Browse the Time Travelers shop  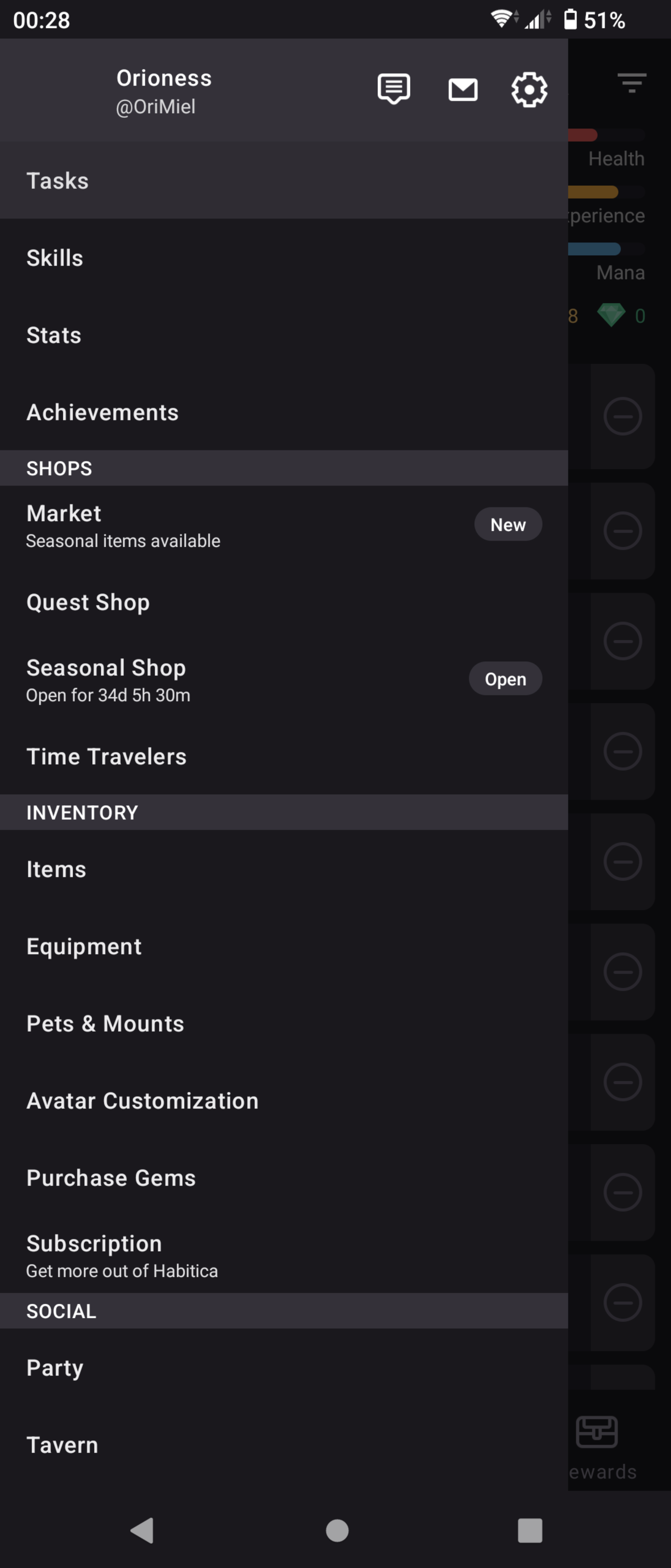pyautogui.click(x=107, y=756)
